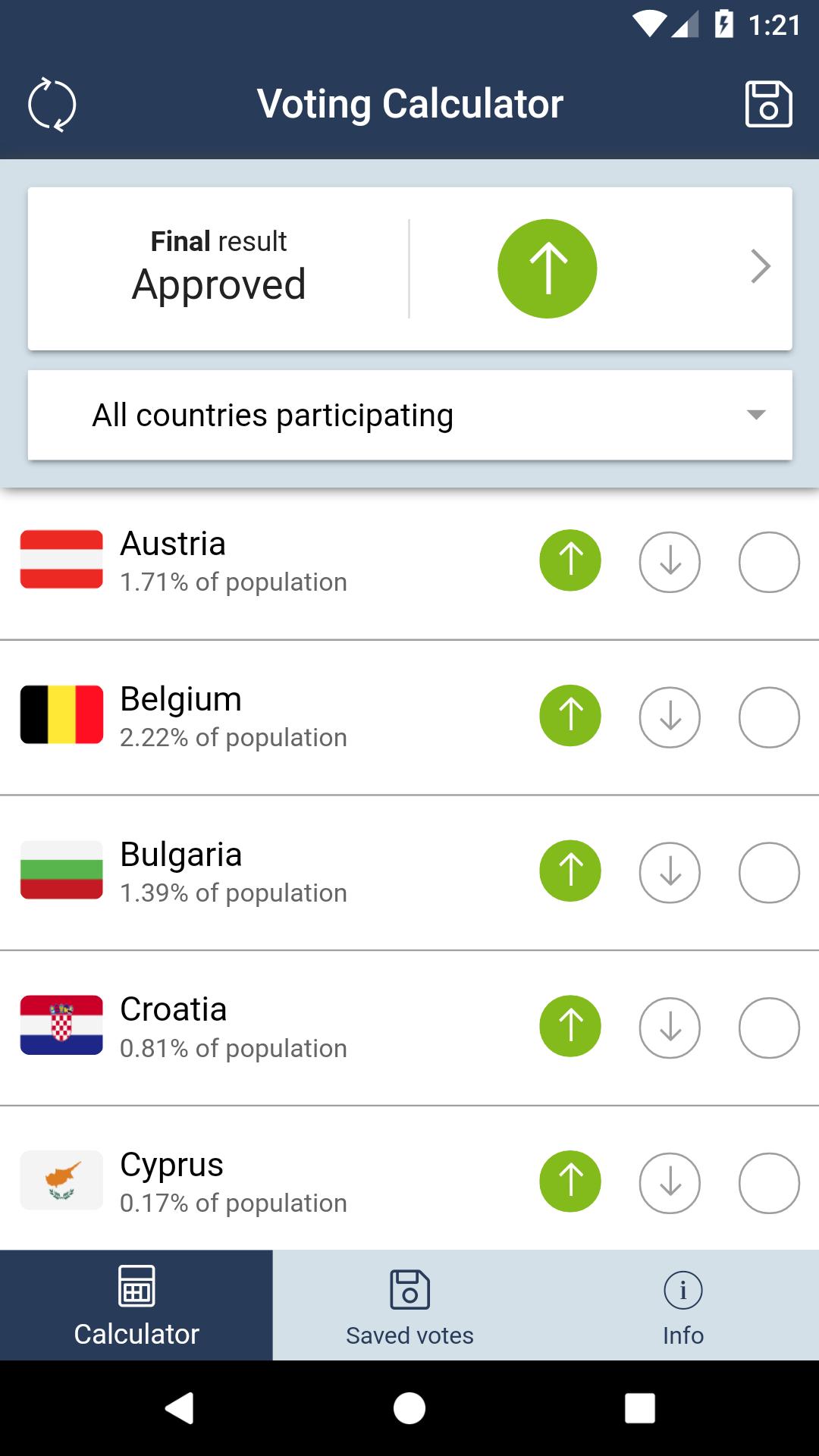Open the Info tab
This screenshot has width=819, height=1456.
[x=682, y=1305]
